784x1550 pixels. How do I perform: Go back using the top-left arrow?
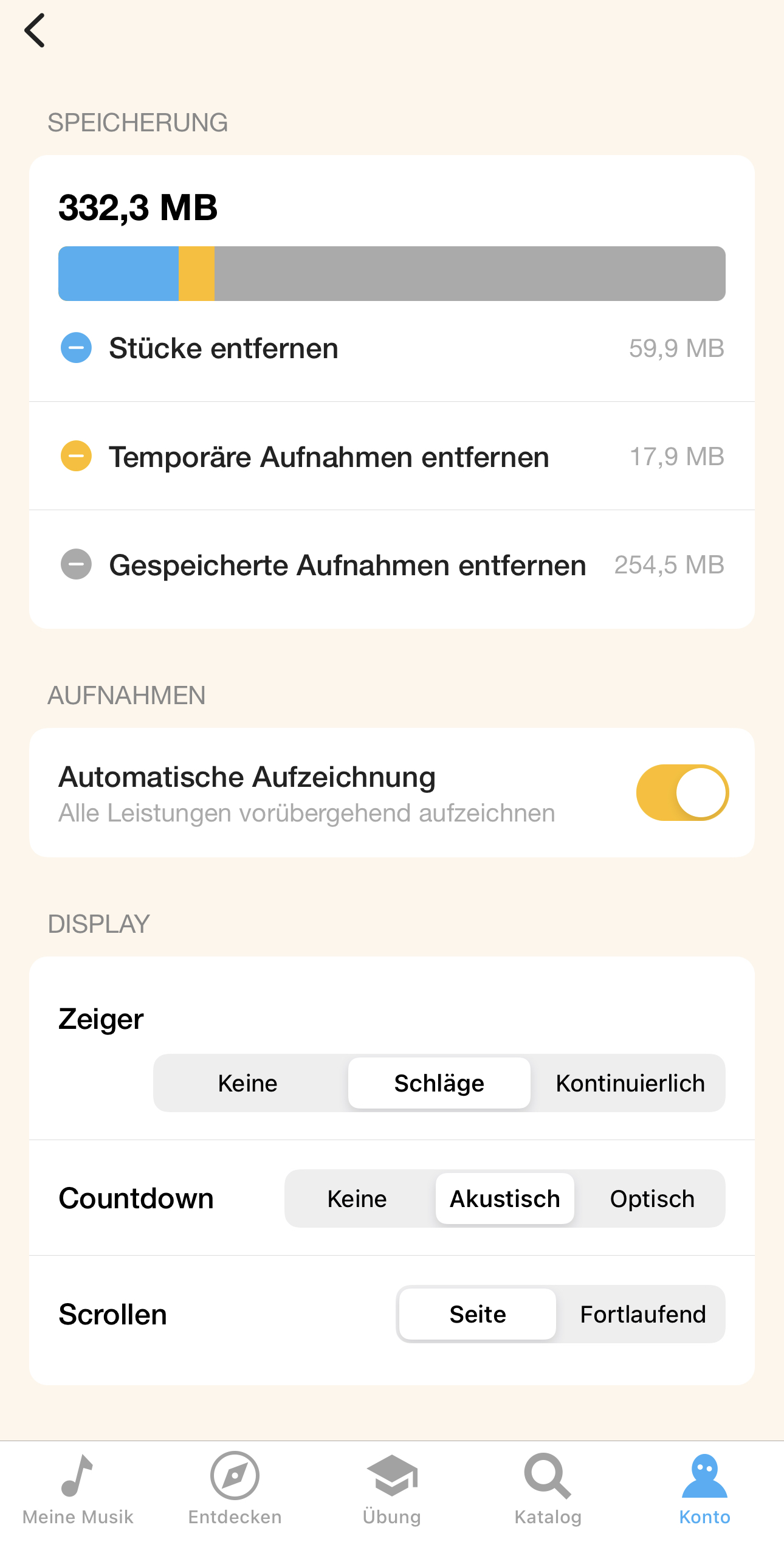coord(35,30)
